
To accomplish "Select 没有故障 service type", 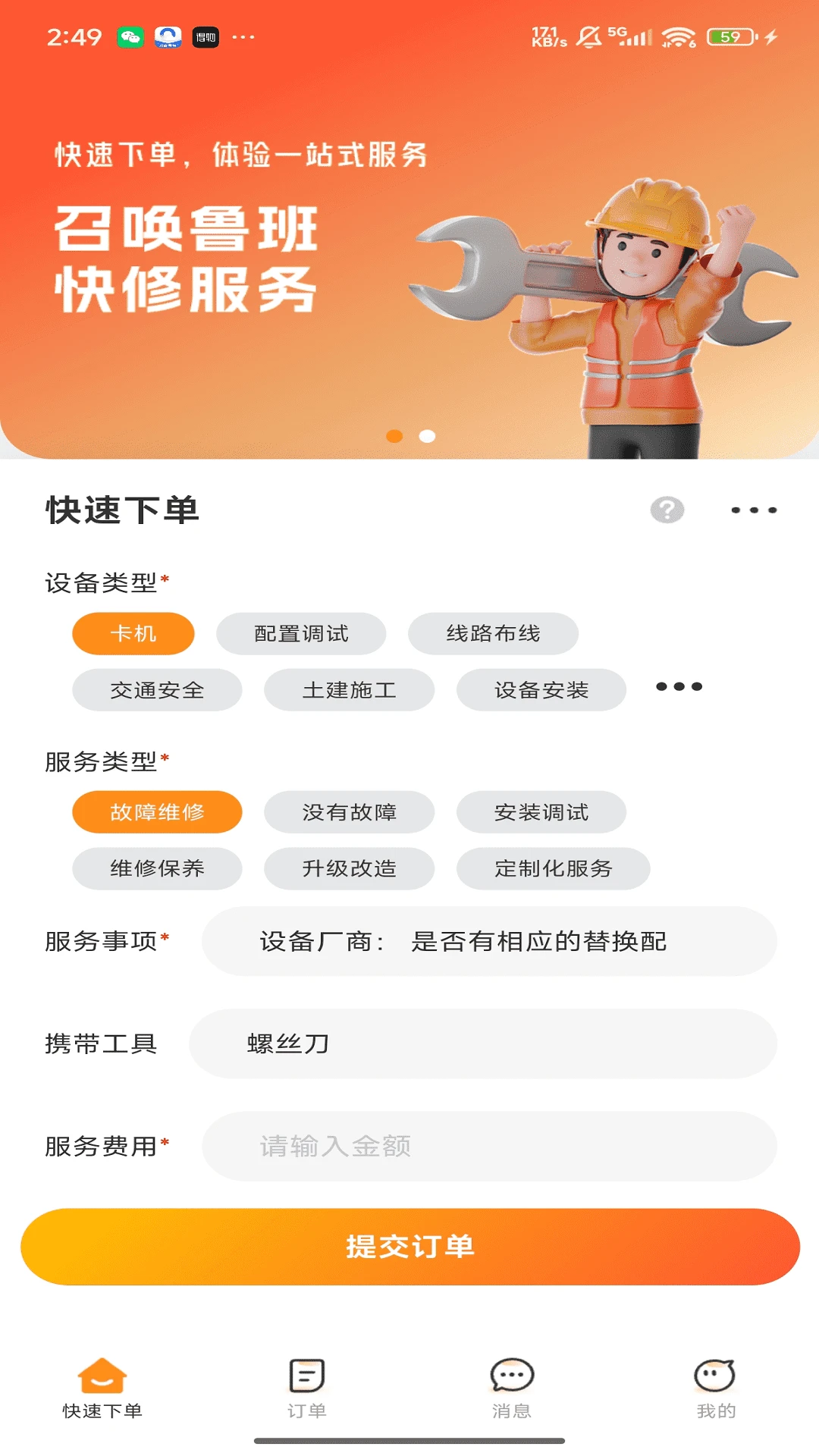I will click(349, 812).
